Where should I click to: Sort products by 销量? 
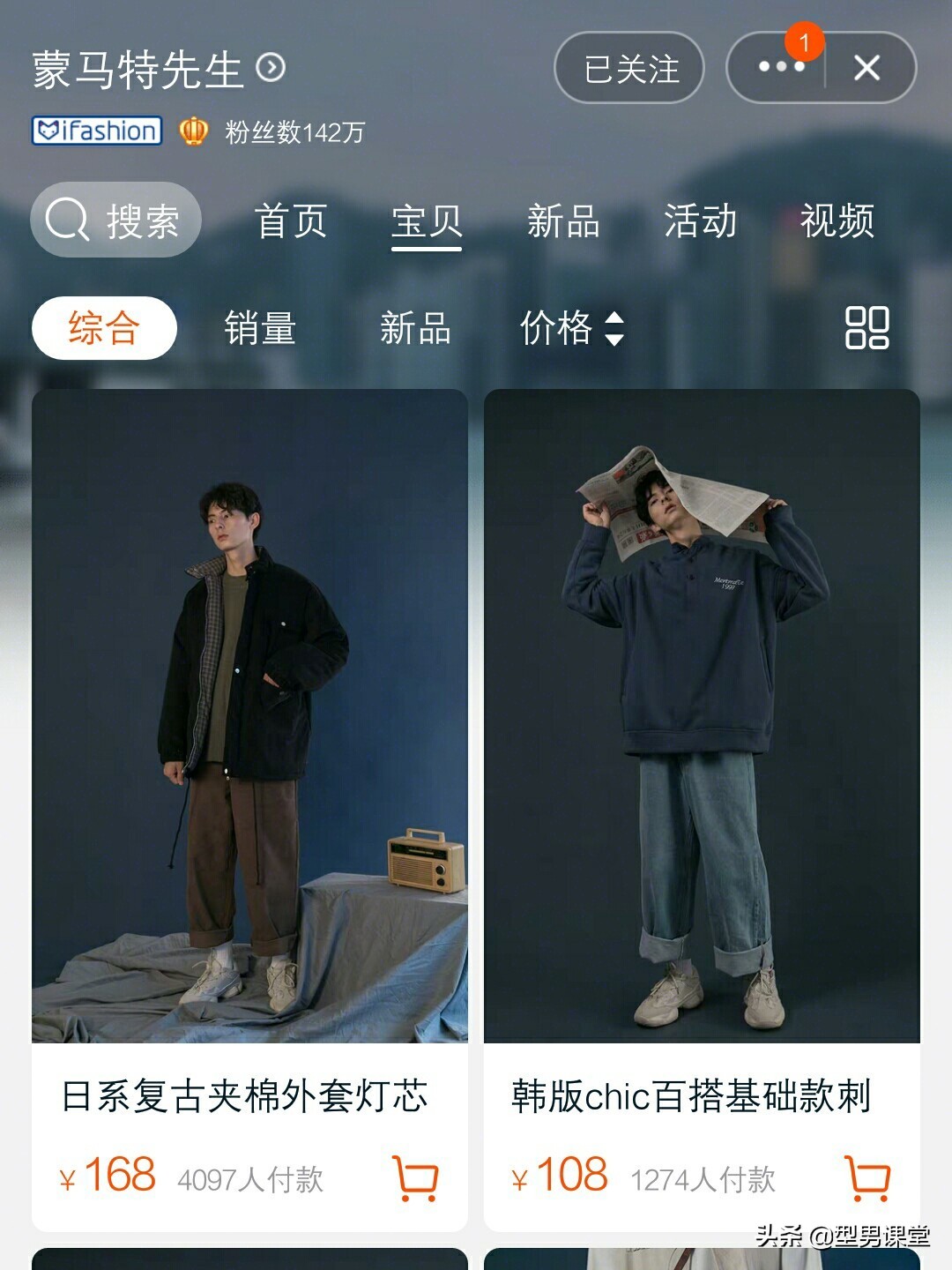pos(259,328)
